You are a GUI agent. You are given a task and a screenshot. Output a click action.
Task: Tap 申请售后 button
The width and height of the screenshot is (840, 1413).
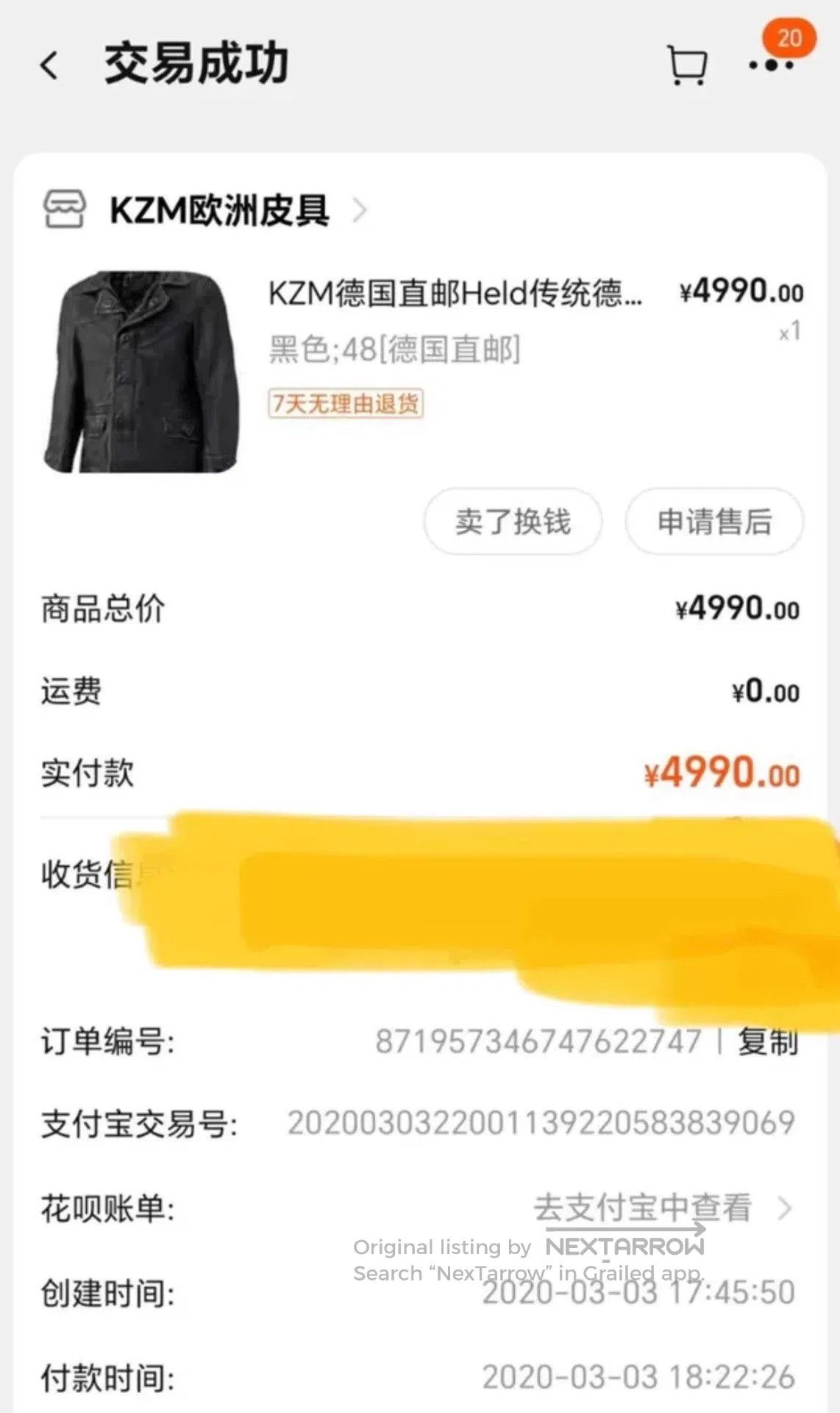click(x=714, y=522)
